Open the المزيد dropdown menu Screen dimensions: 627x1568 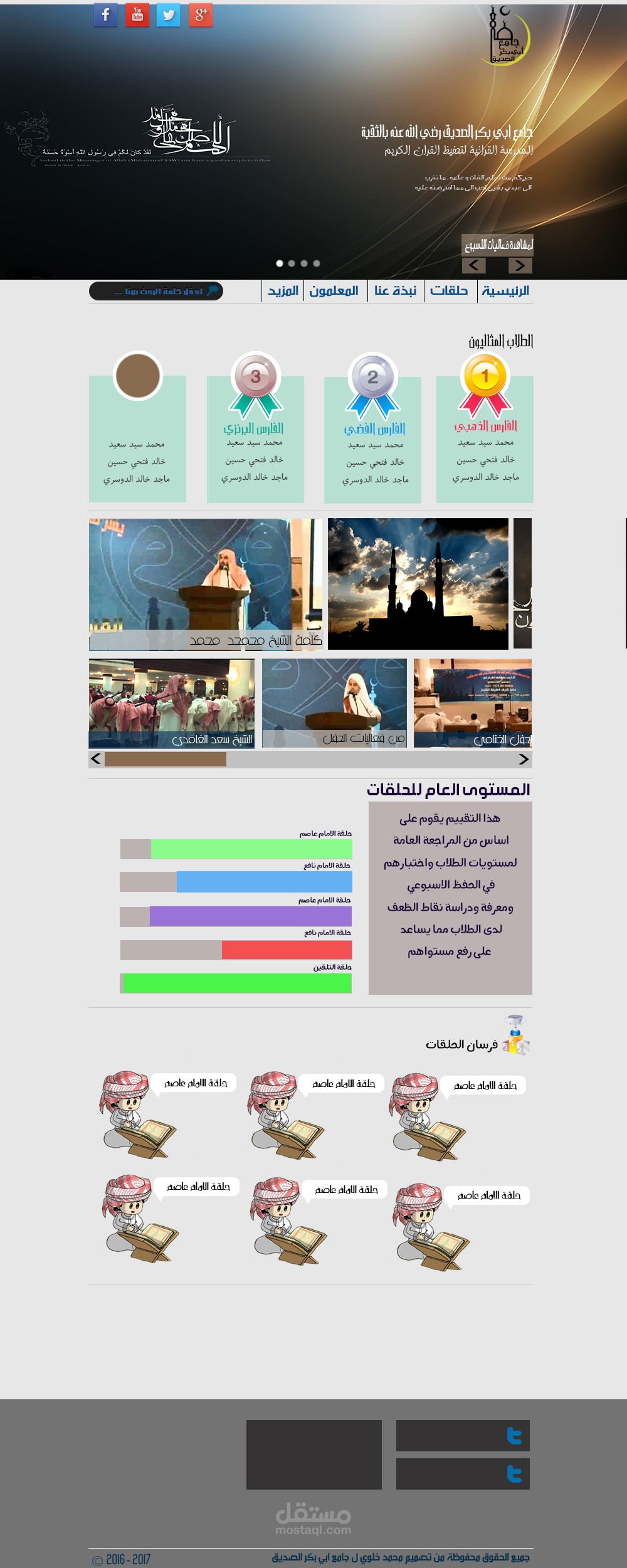[x=284, y=290]
